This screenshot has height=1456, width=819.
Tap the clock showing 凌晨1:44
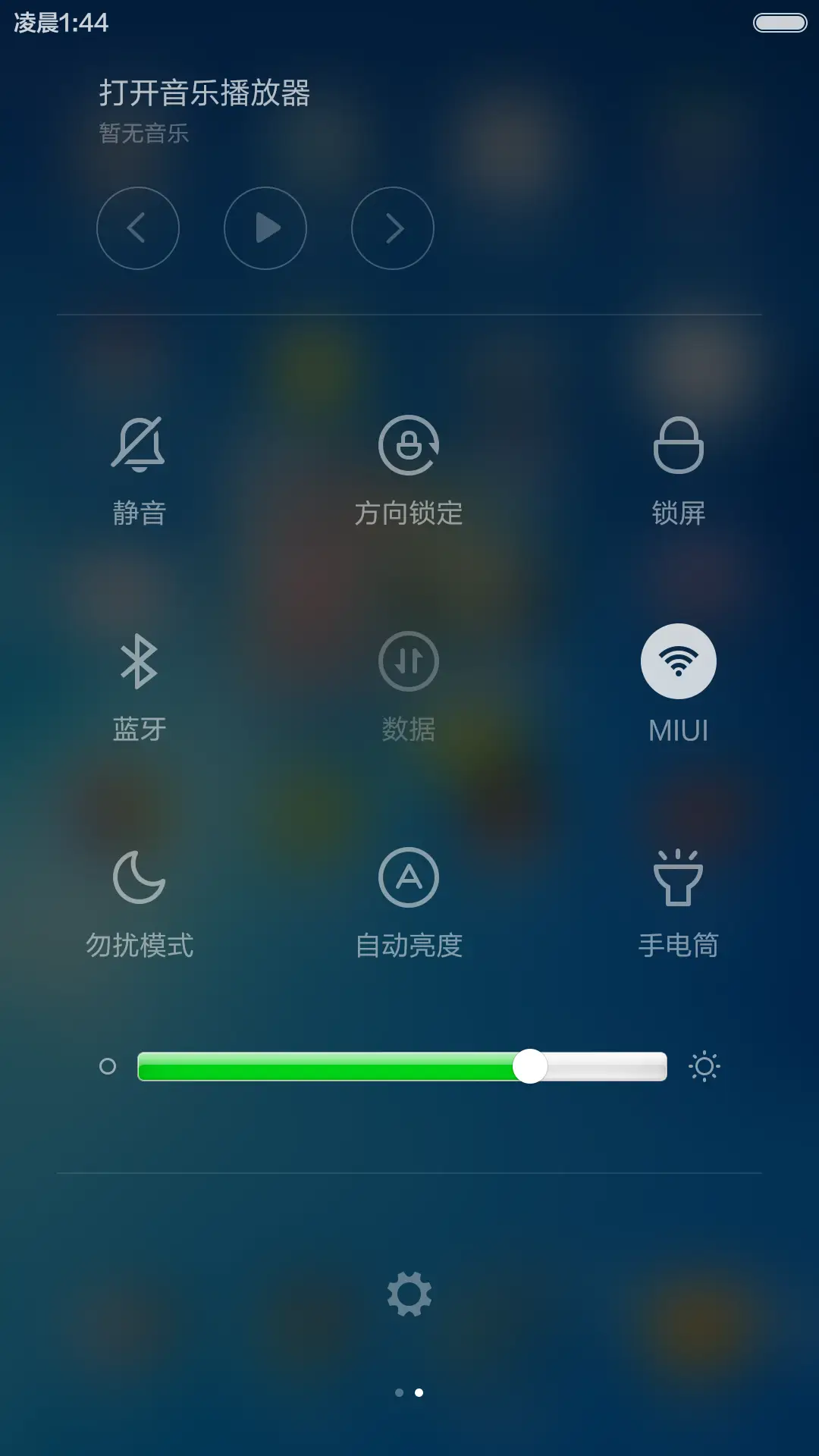57,23
